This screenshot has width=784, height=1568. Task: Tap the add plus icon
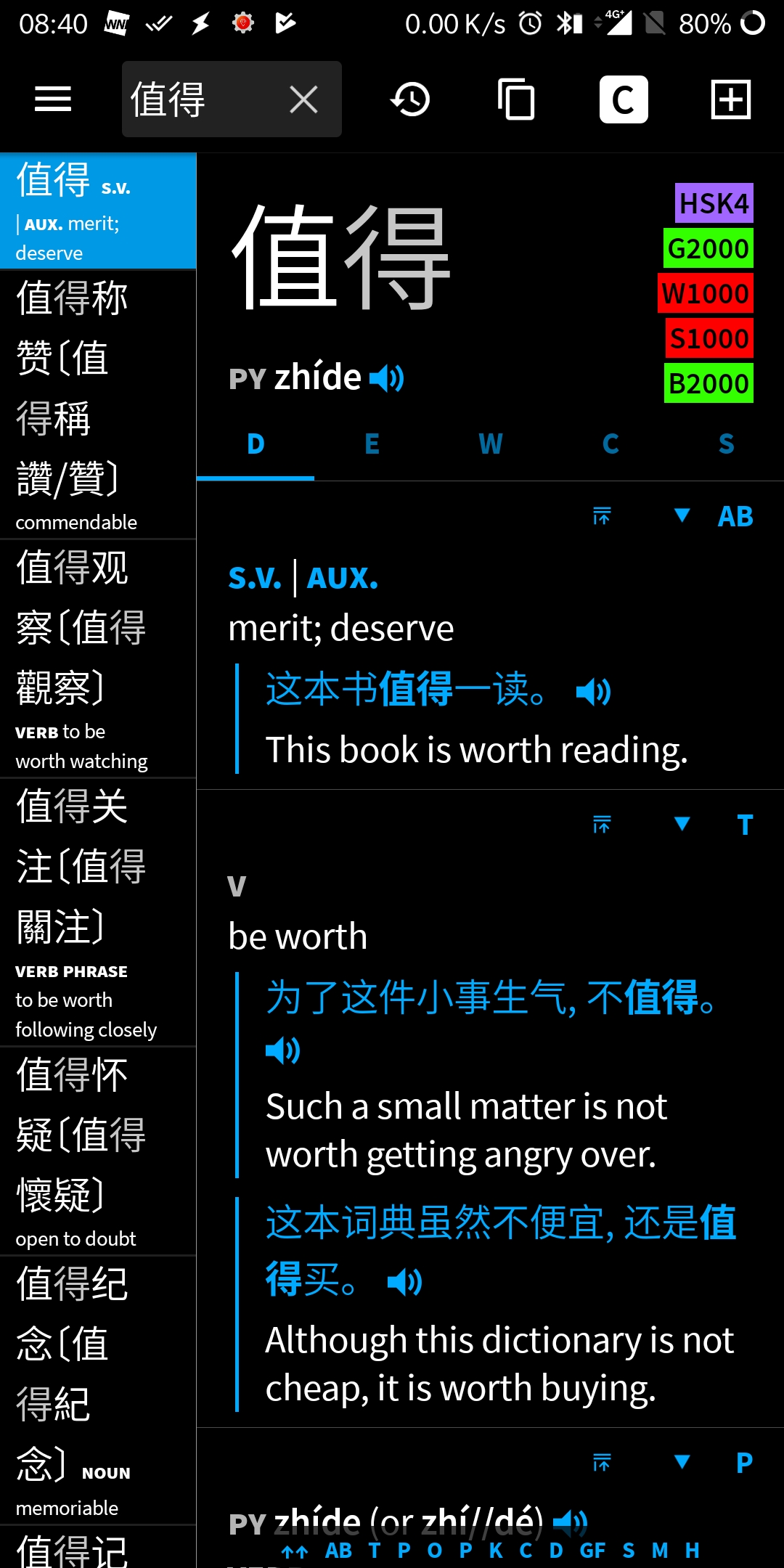pyautogui.click(x=730, y=99)
